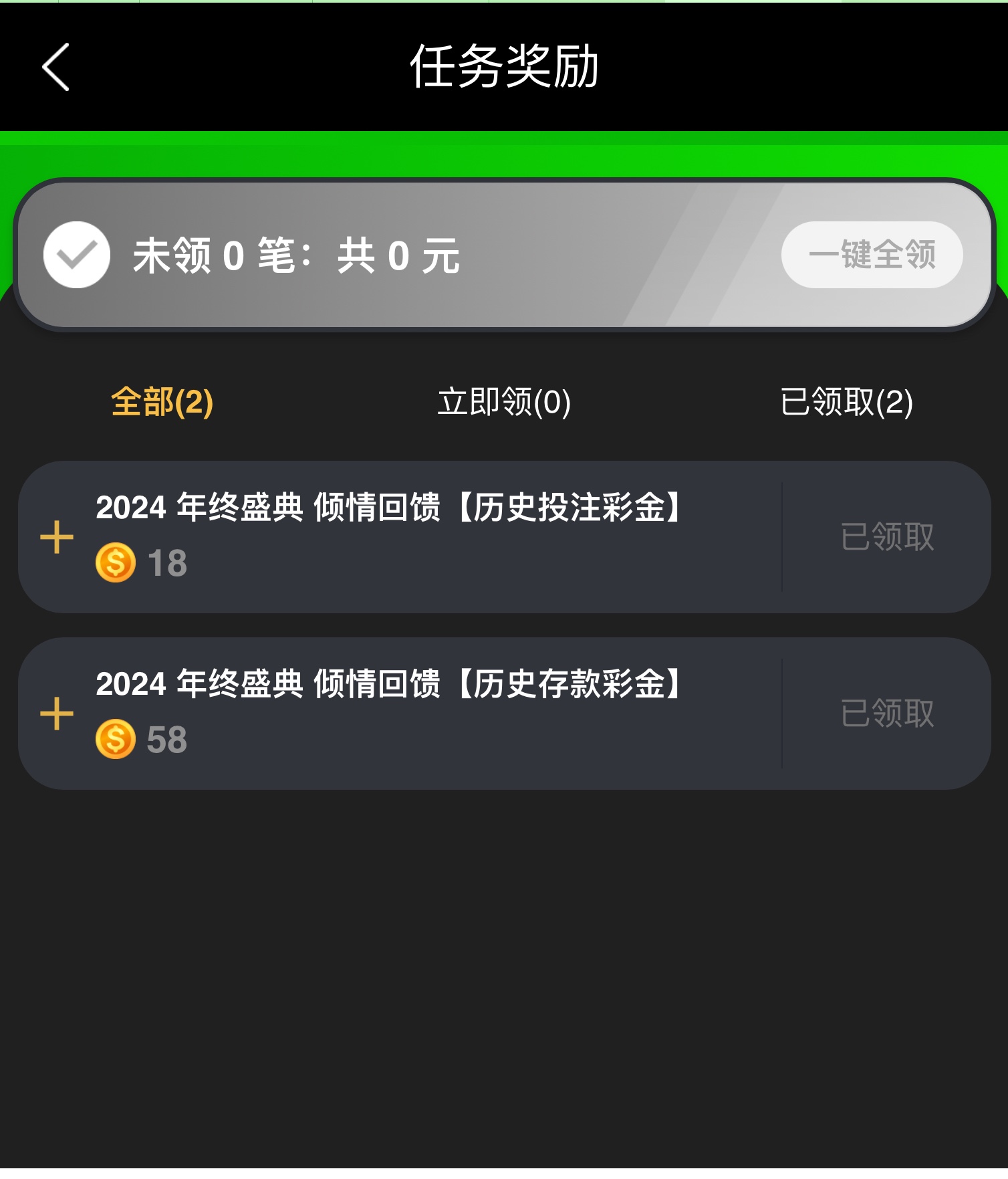Switch to the 全部(2) tab
Screen dimensions: 1008x1179
pos(162,402)
